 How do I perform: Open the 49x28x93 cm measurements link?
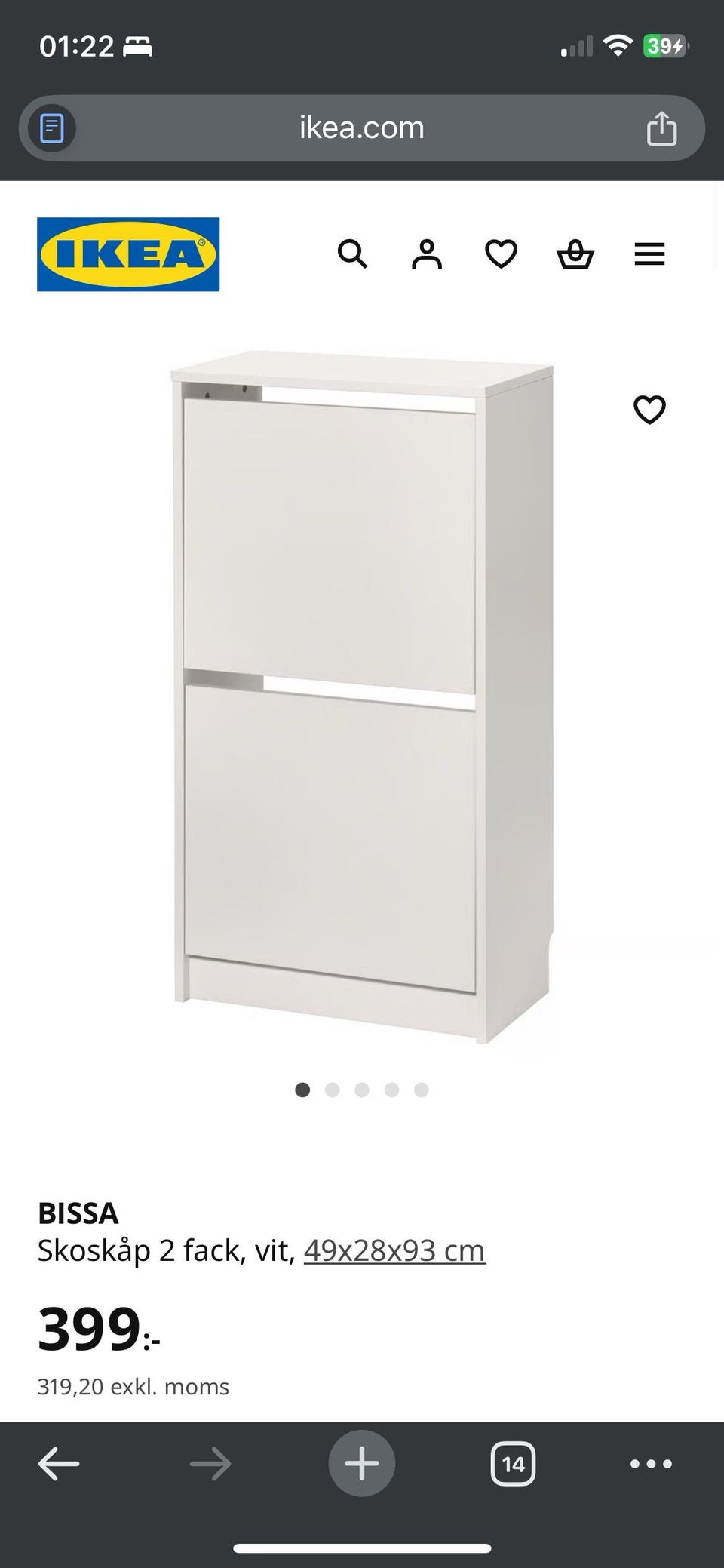coord(394,1250)
